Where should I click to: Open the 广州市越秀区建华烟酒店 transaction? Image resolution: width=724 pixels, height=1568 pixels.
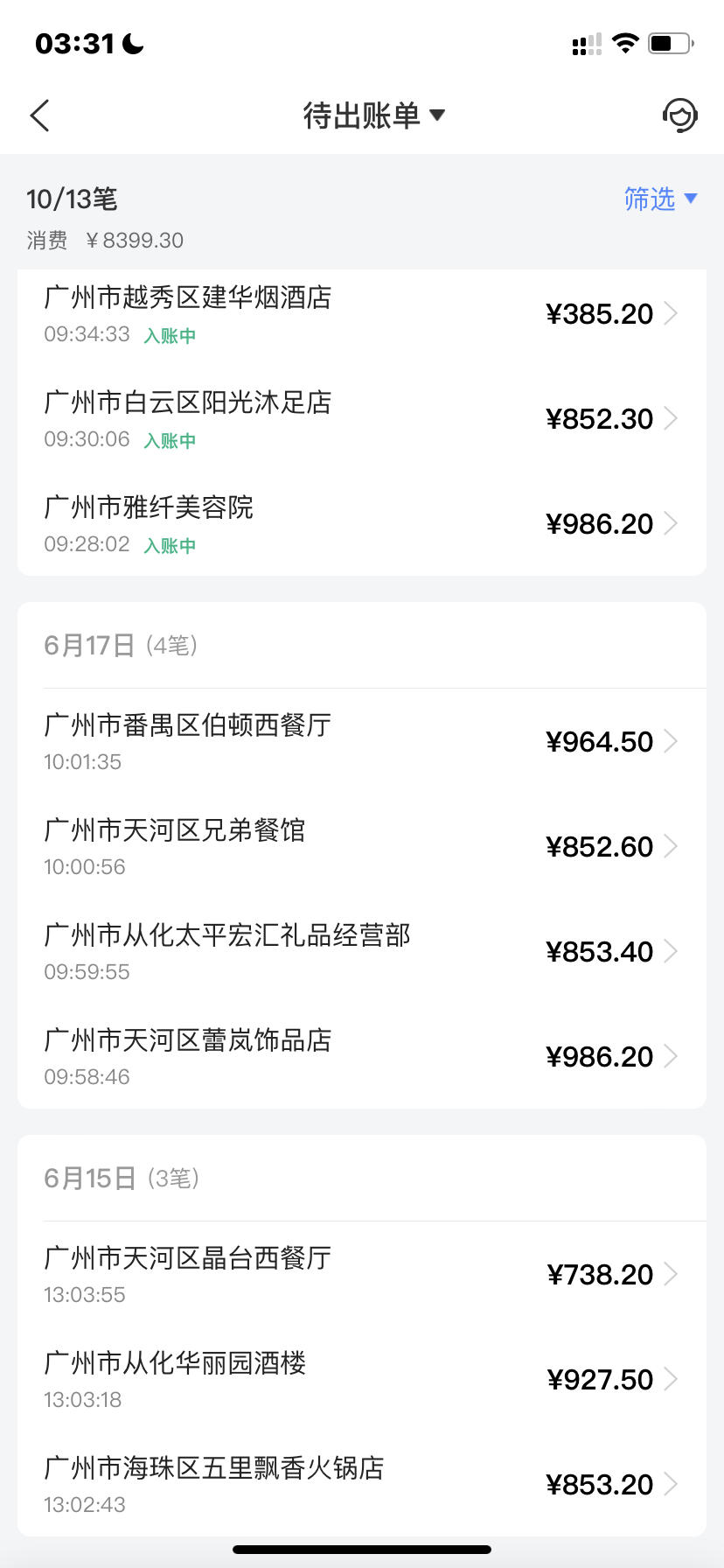point(362,313)
